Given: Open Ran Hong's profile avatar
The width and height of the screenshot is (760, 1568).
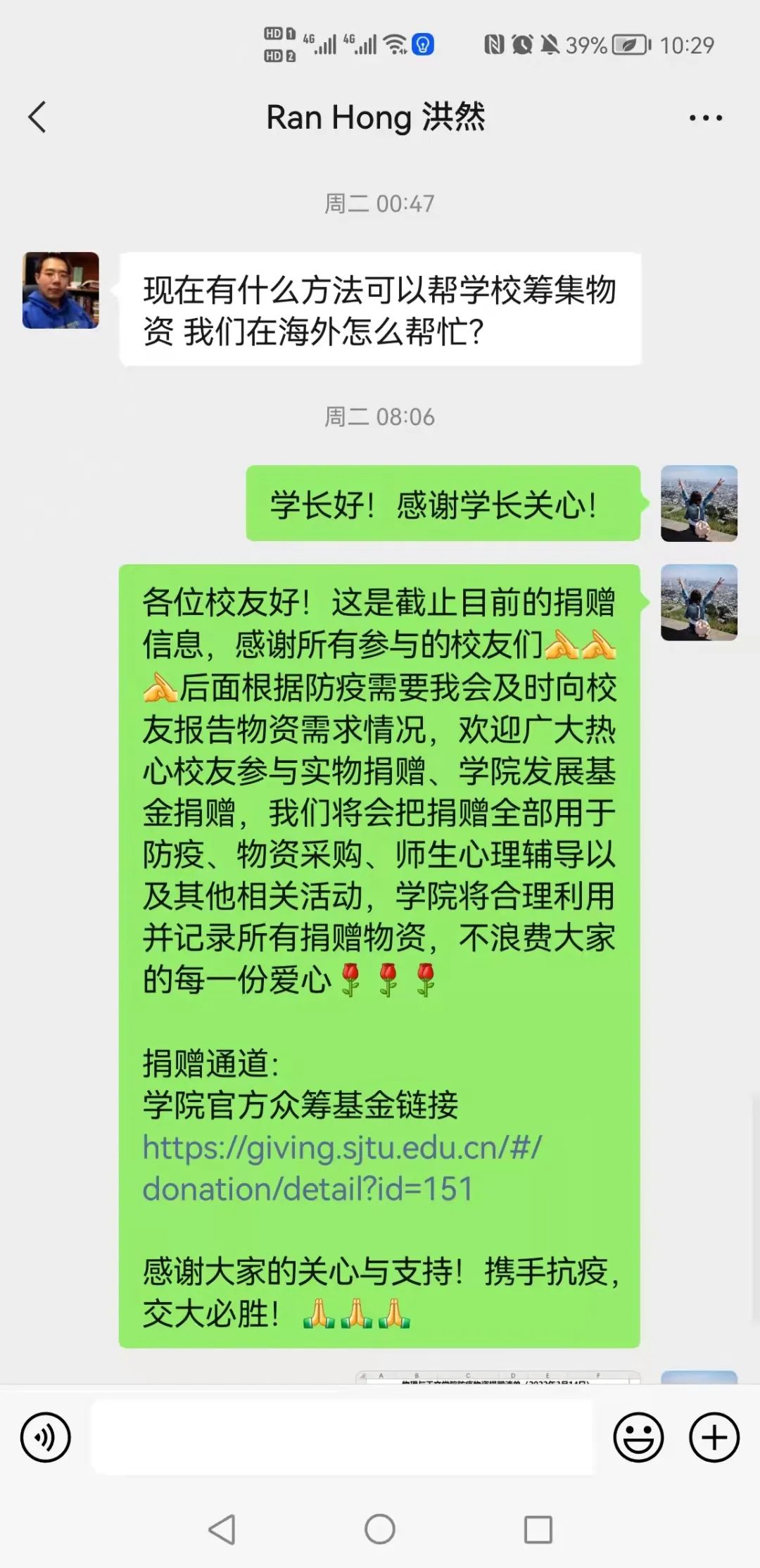Looking at the screenshot, I should click(61, 290).
